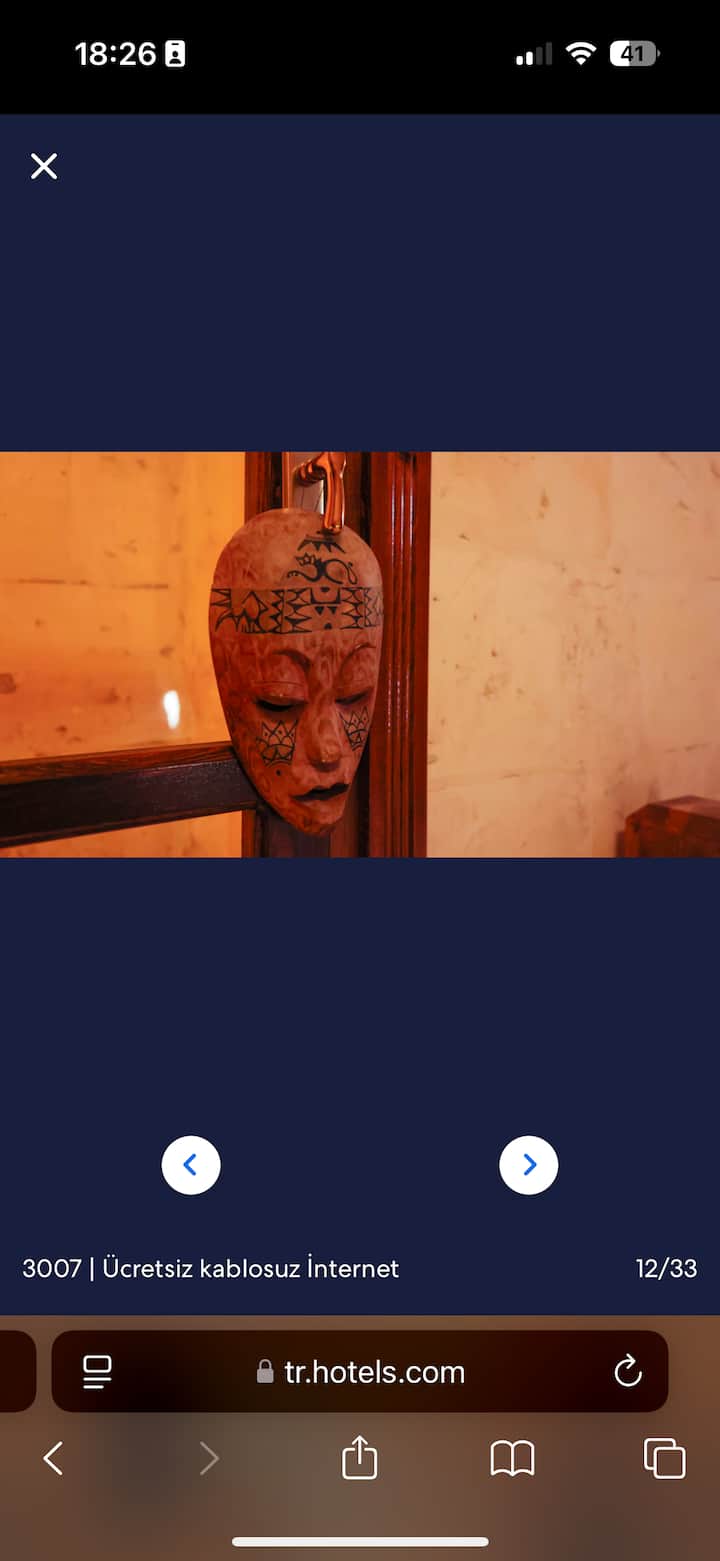This screenshot has height=1561, width=720.
Task: Share this page
Action: point(359,1458)
